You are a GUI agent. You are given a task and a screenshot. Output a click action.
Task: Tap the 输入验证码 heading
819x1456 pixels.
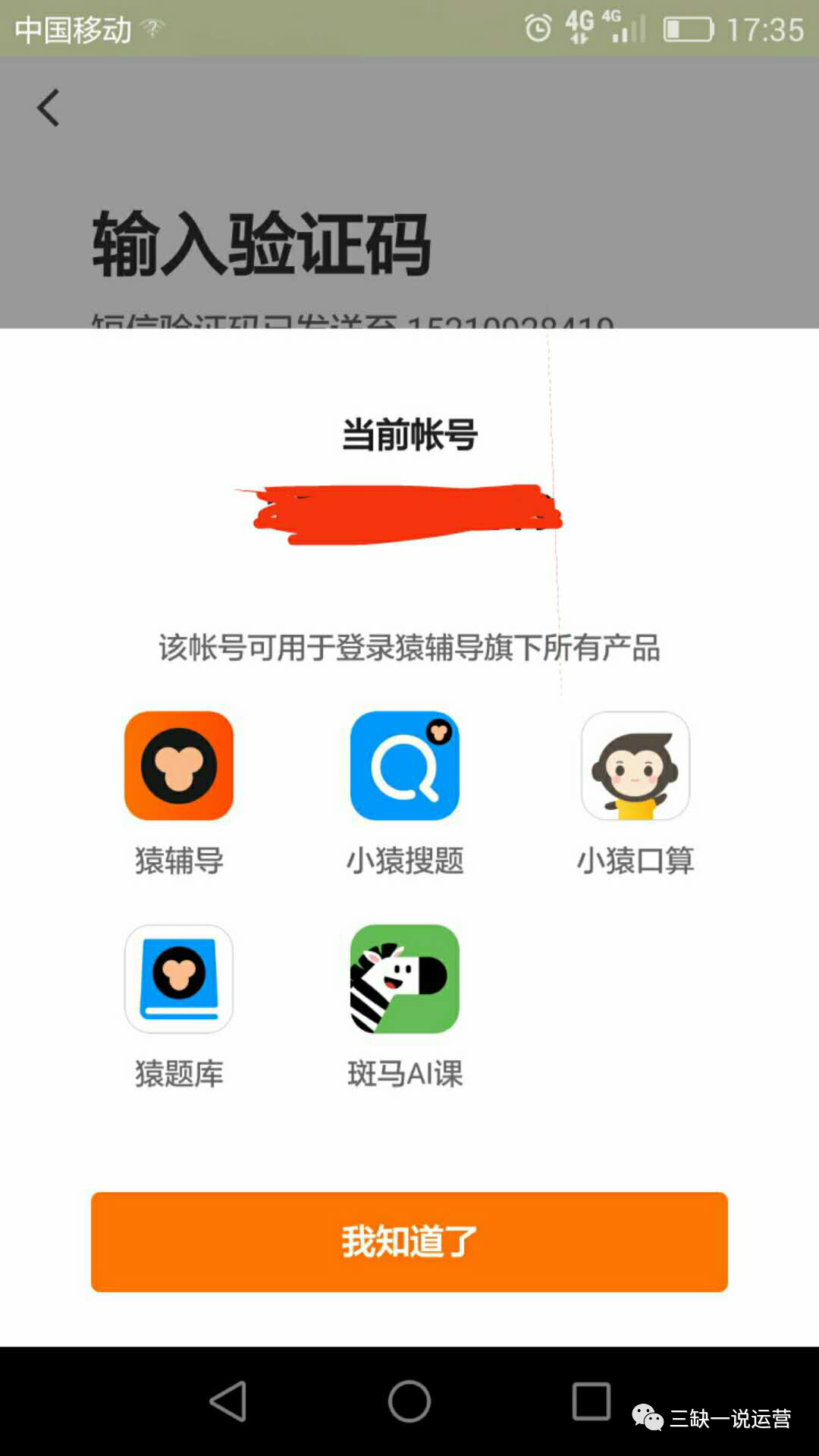pos(260,243)
